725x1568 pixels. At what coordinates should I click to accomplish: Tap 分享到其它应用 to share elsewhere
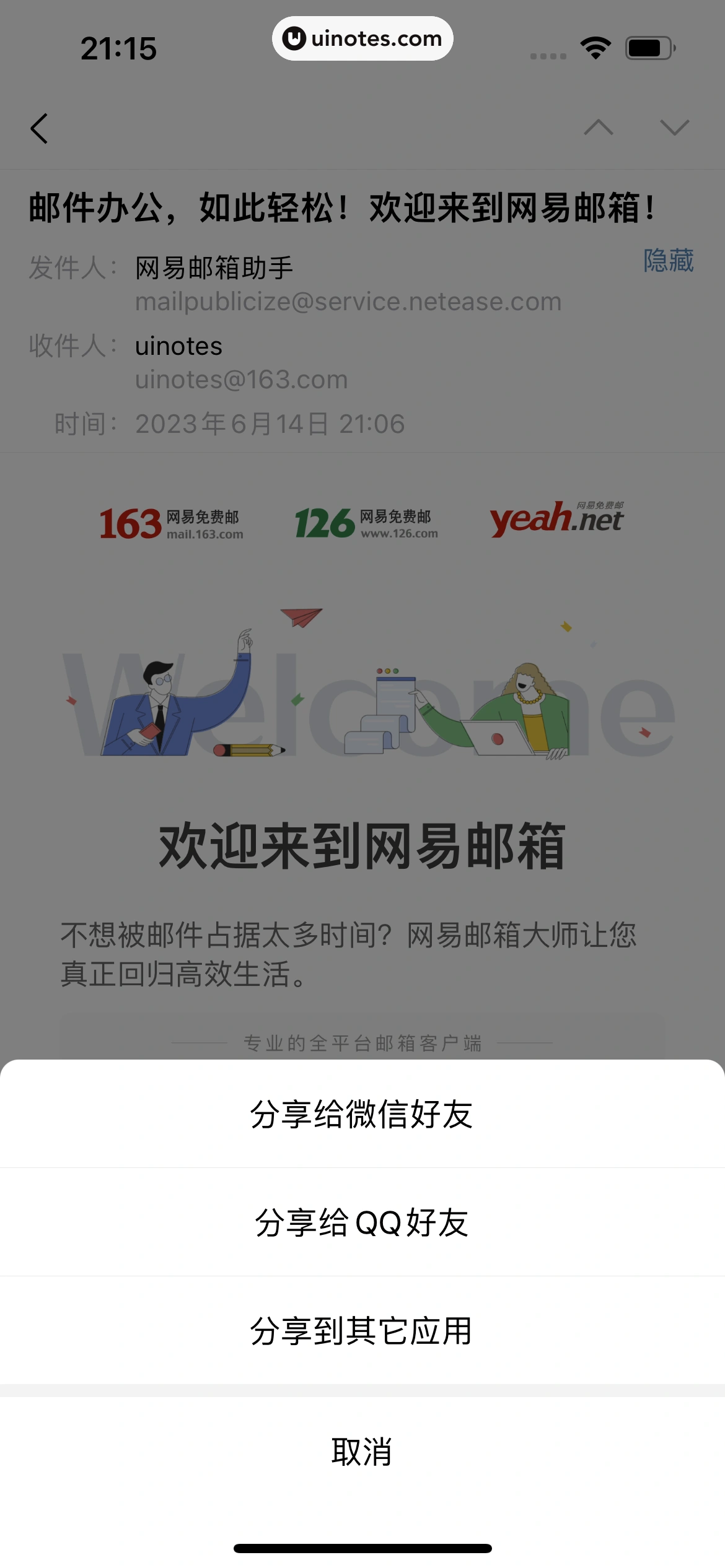point(362,1331)
